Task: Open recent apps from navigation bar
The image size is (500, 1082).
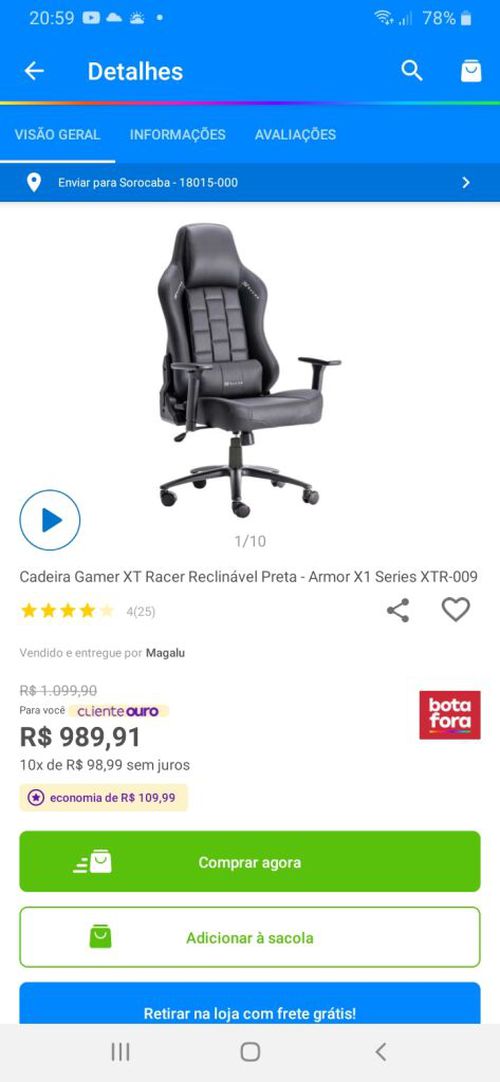Action: pyautogui.click(x=121, y=1052)
